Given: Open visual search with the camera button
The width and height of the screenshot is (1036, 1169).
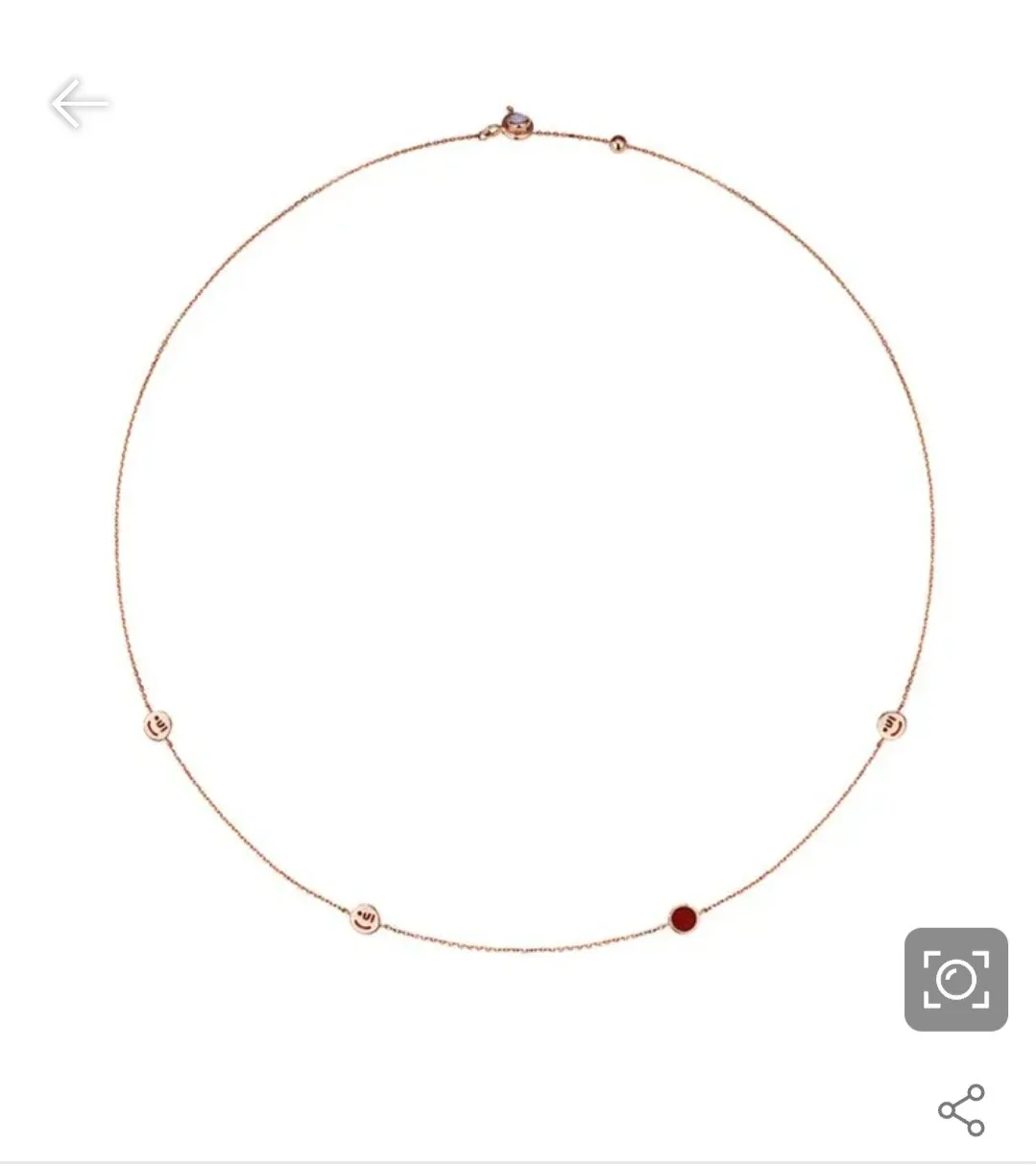Looking at the screenshot, I should pyautogui.click(x=955, y=979).
